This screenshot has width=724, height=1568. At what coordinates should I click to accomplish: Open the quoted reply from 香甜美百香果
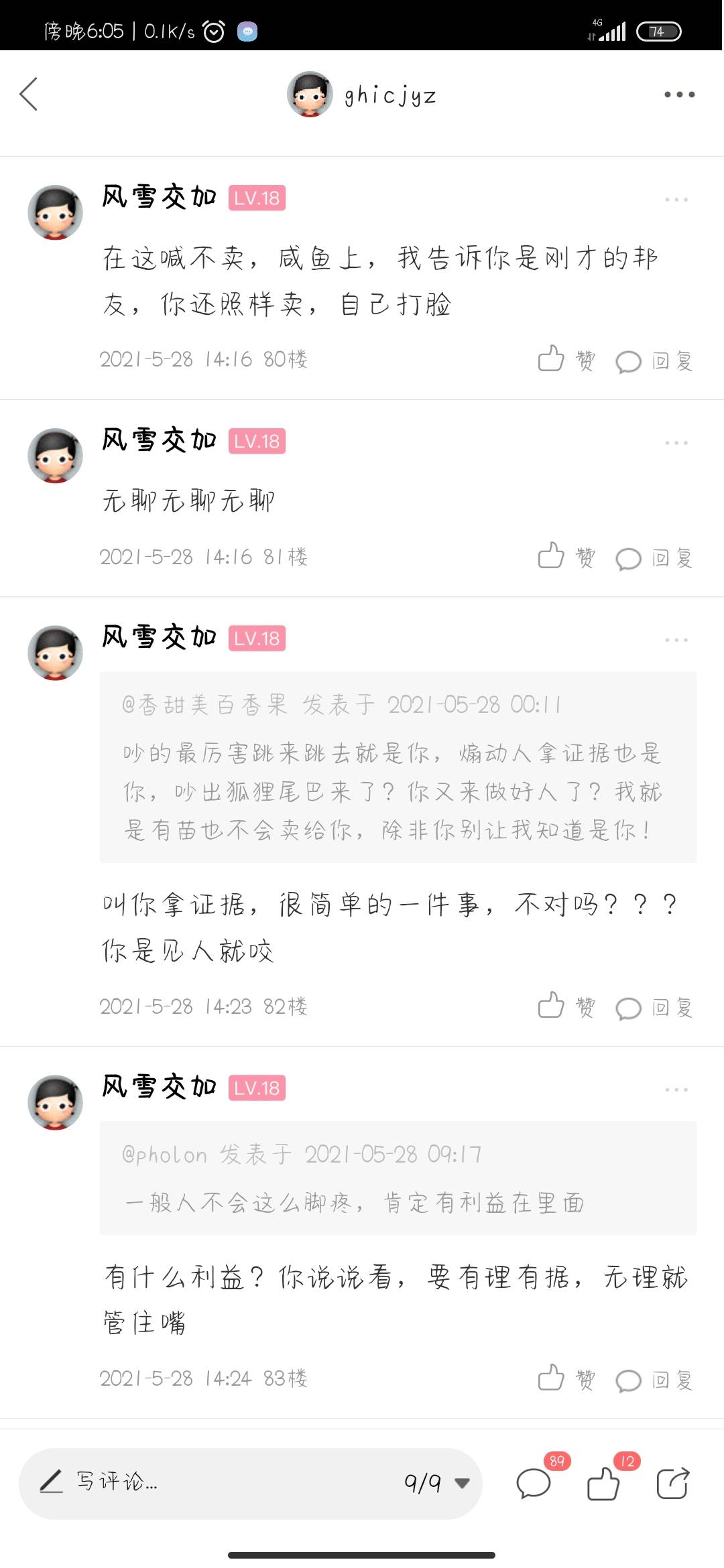[398, 767]
